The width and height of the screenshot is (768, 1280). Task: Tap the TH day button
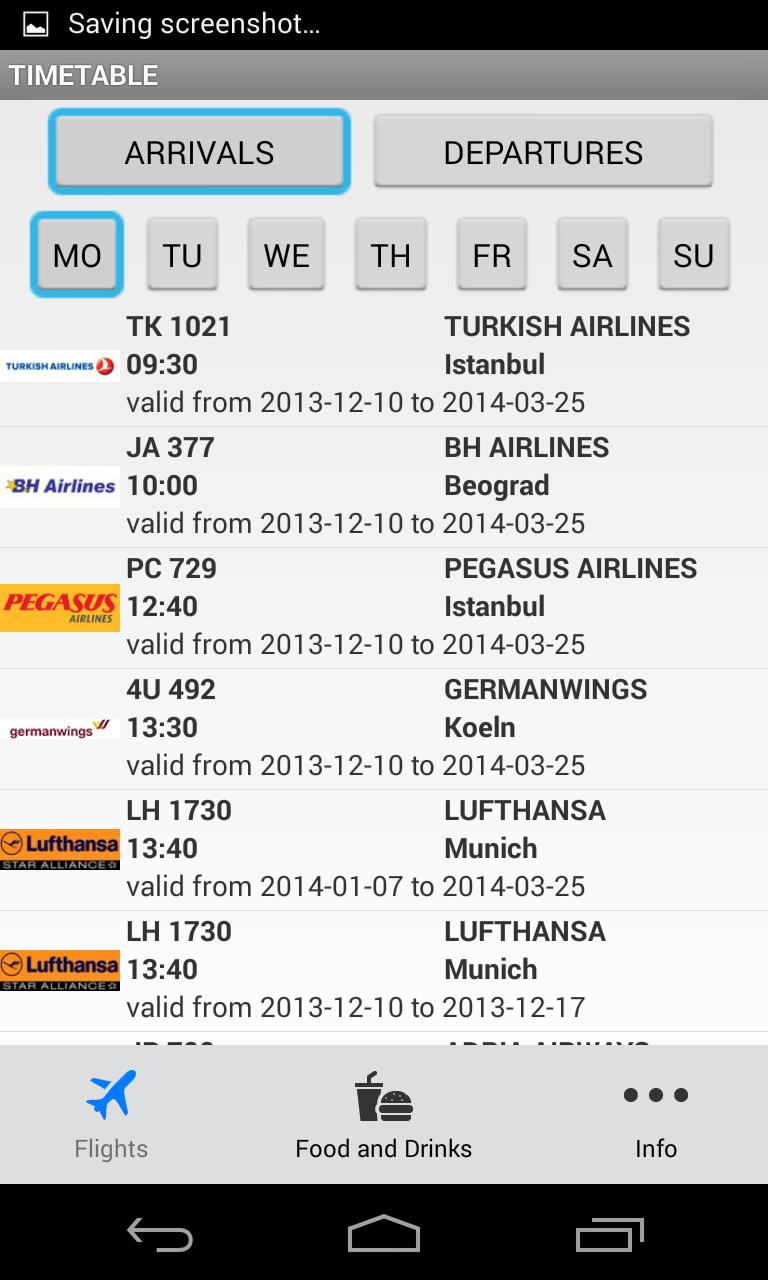click(390, 255)
